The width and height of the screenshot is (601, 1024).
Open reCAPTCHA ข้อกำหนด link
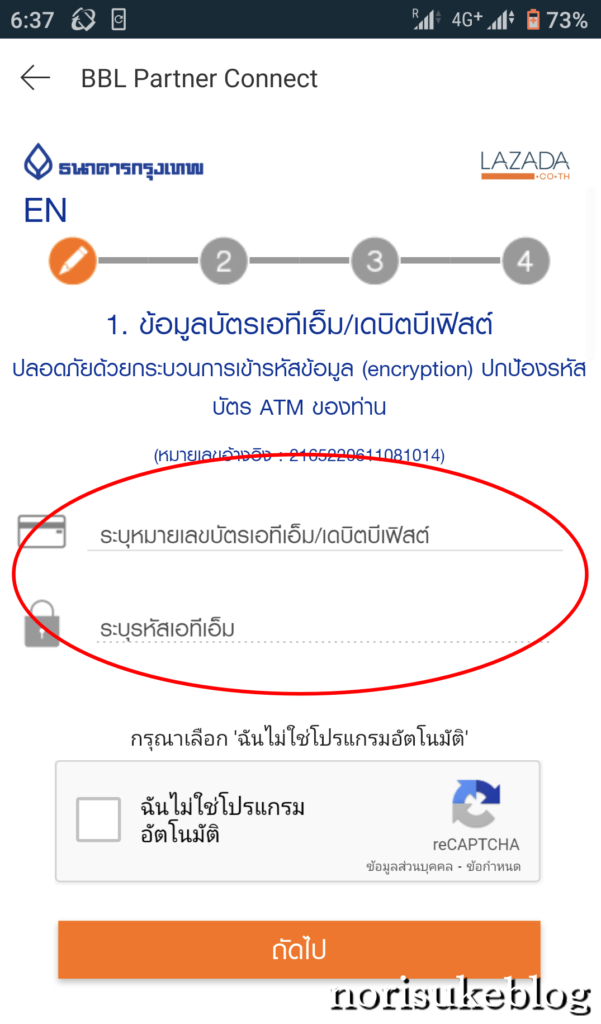click(495, 867)
